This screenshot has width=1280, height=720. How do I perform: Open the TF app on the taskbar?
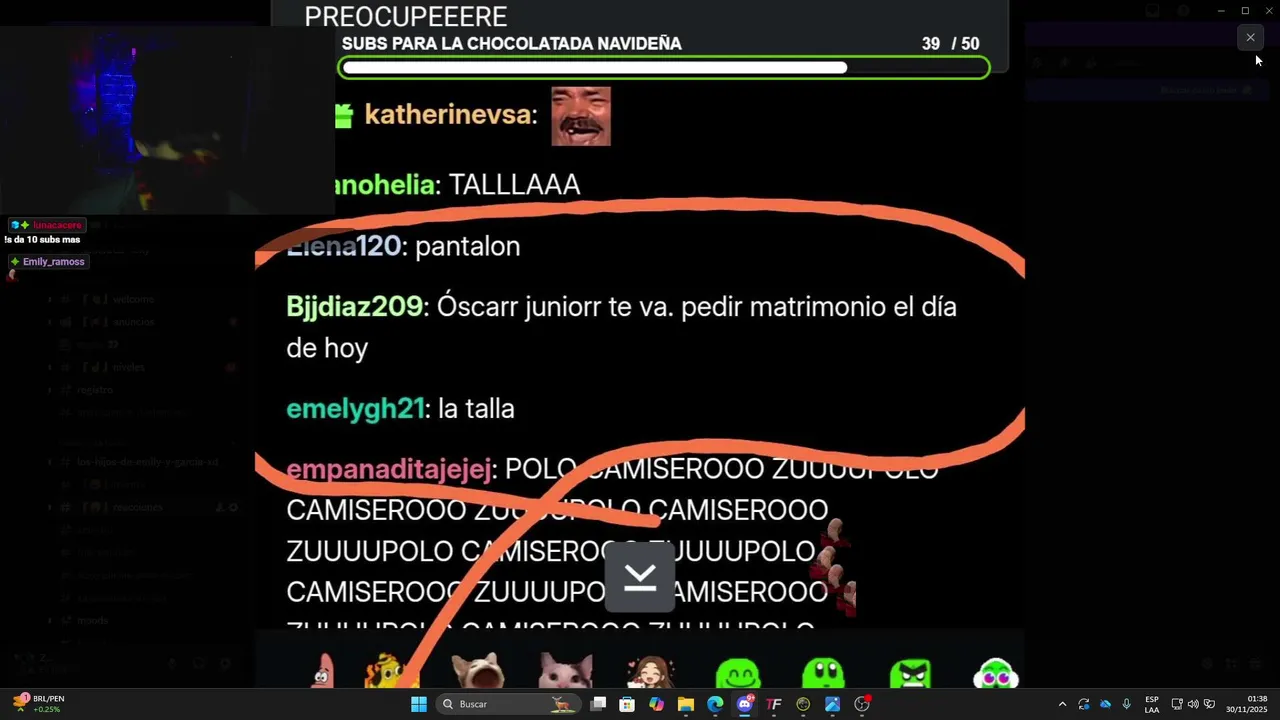[x=774, y=704]
